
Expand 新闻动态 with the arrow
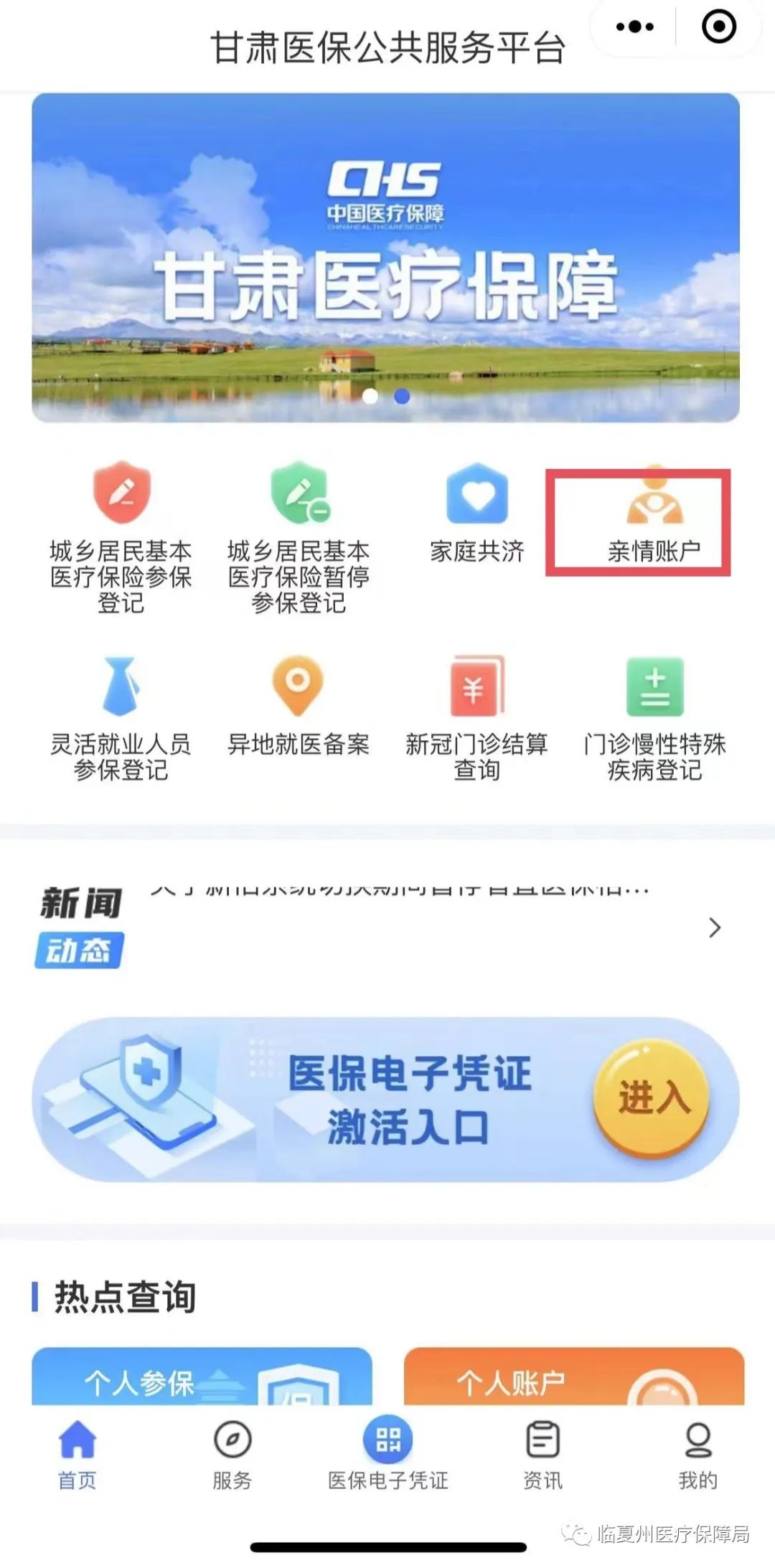(714, 927)
